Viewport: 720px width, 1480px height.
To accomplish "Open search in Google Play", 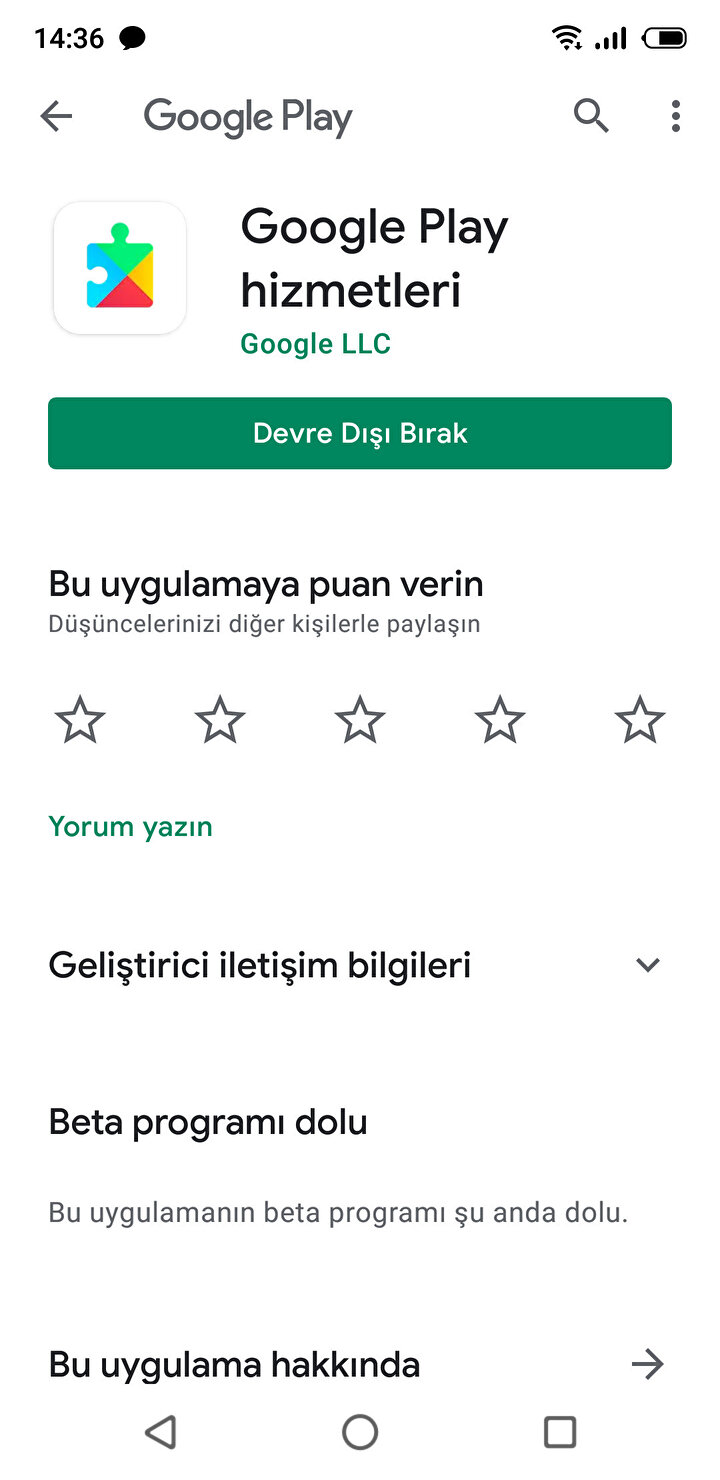I will [x=591, y=117].
